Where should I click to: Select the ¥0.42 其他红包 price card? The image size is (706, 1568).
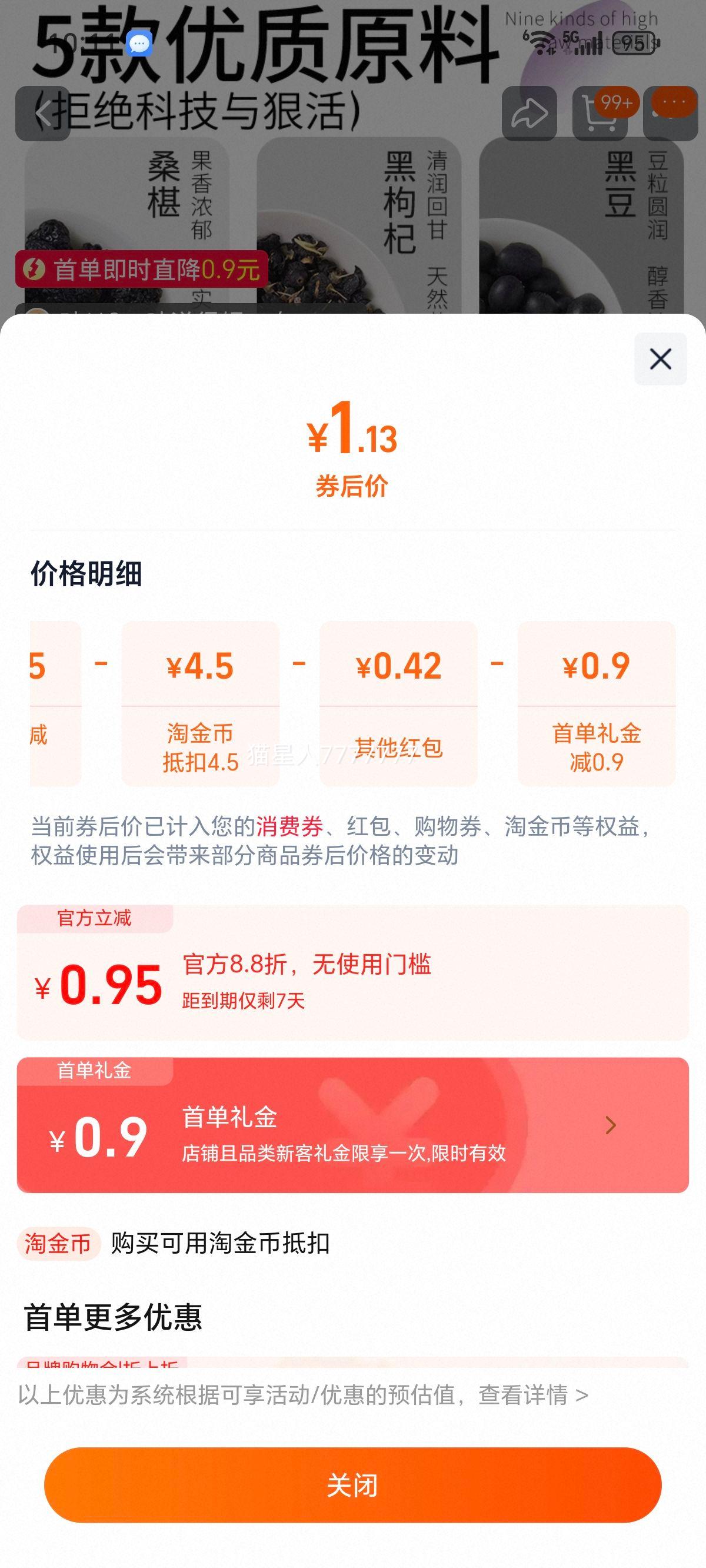tap(399, 709)
